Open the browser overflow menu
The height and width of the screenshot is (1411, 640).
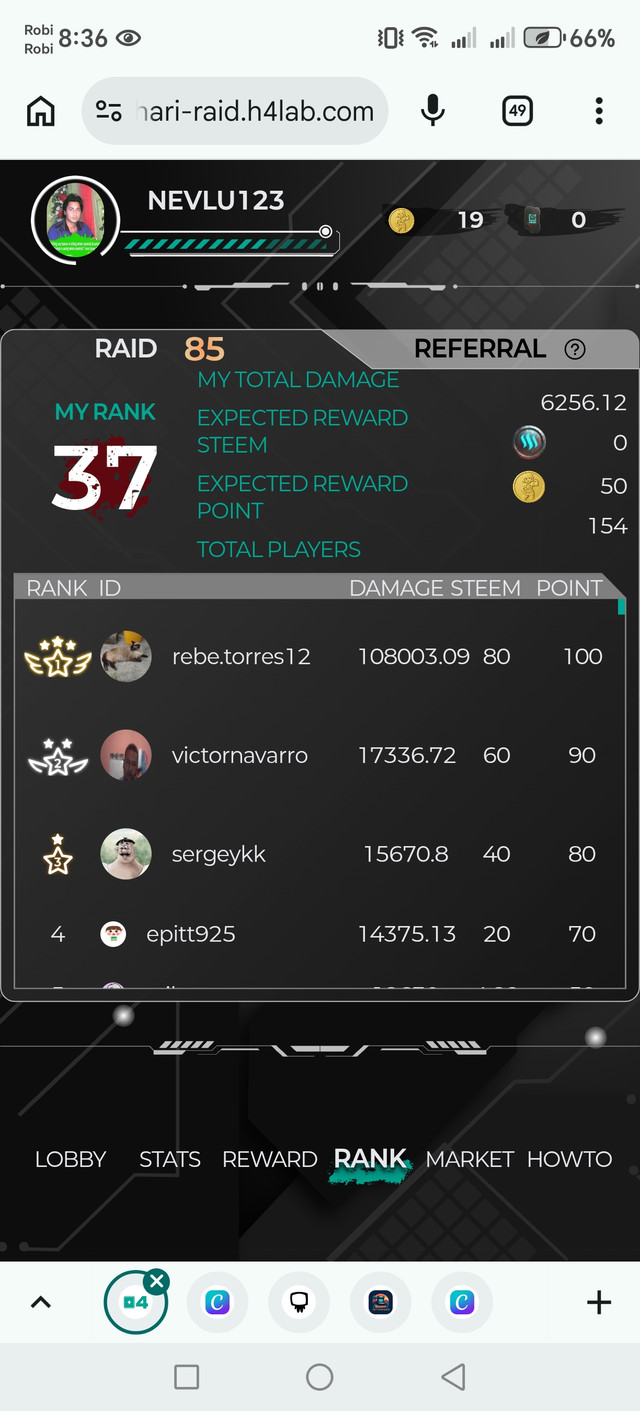599,111
